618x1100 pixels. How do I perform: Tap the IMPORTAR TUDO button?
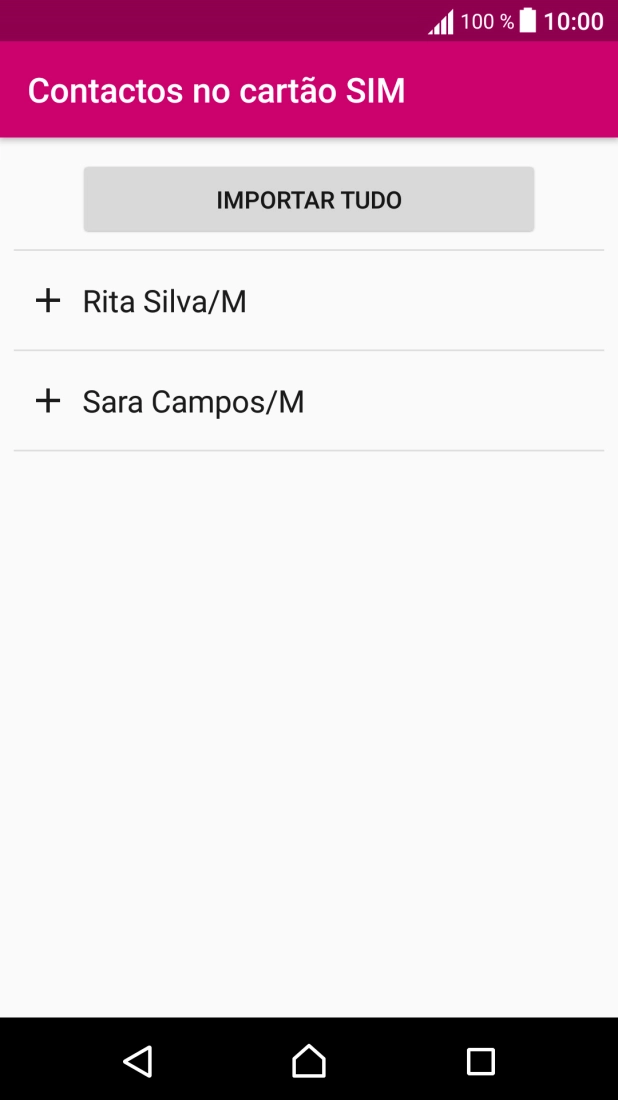pyautogui.click(x=309, y=200)
